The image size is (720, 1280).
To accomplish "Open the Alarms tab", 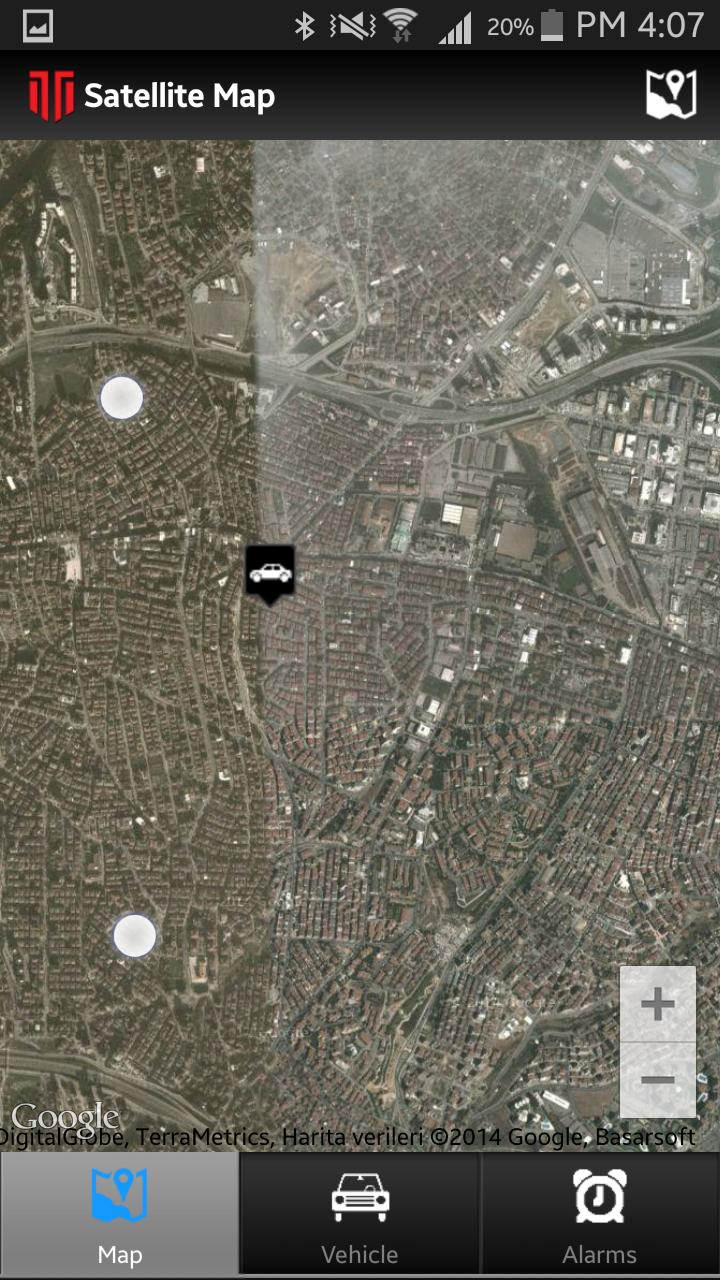I will (600, 1215).
